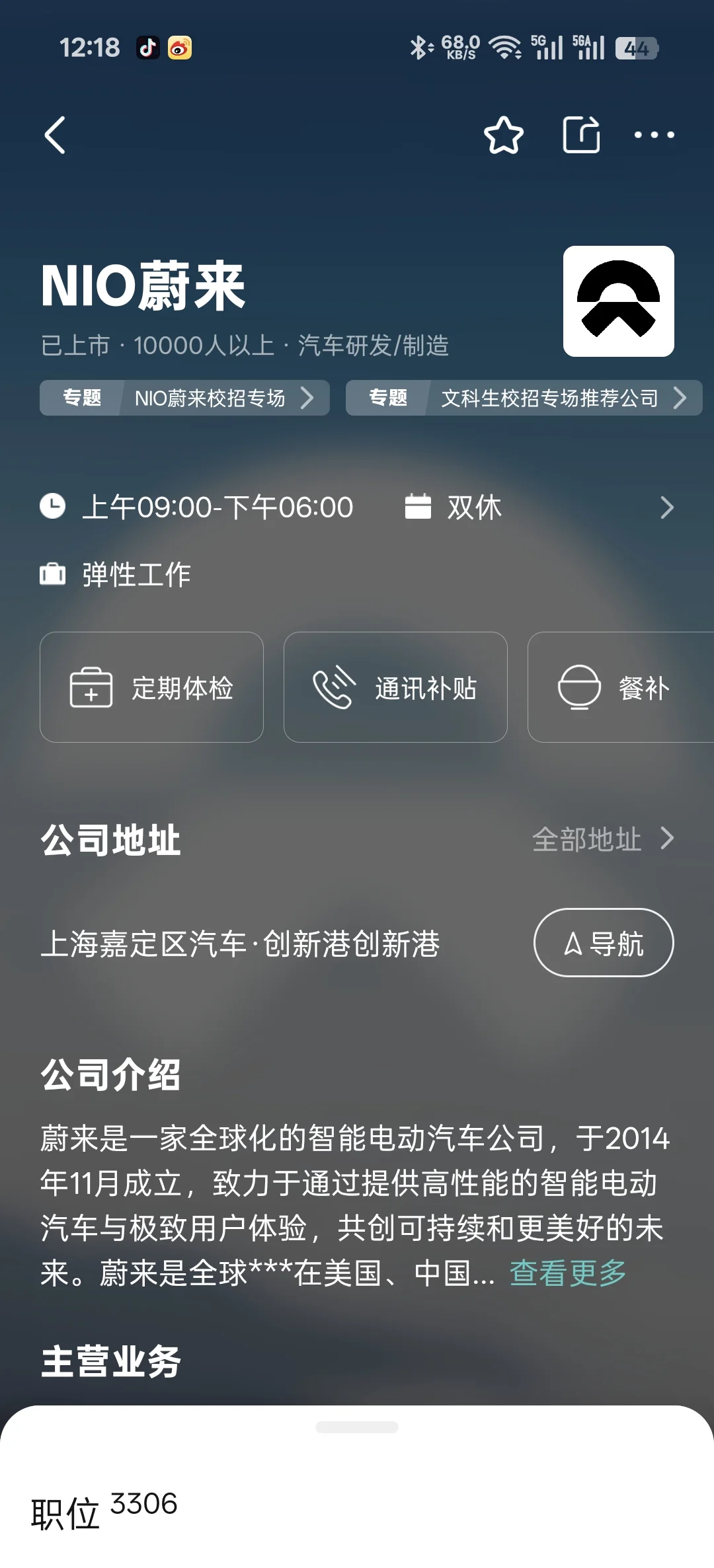Open the 文科生校招专场推荐公司 topic
Screen dimensions: 714x1568
[x=524, y=398]
